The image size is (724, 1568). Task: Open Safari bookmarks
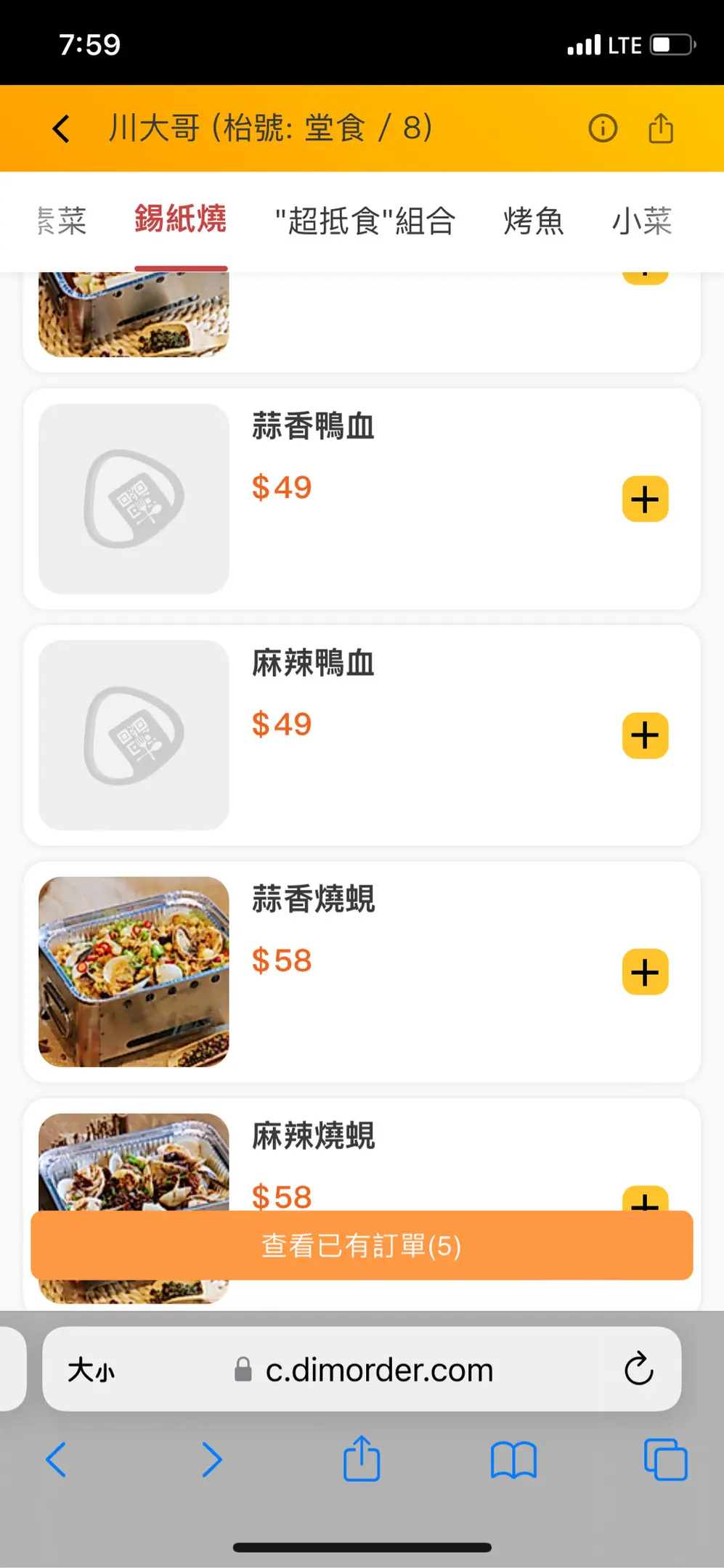(513, 1460)
